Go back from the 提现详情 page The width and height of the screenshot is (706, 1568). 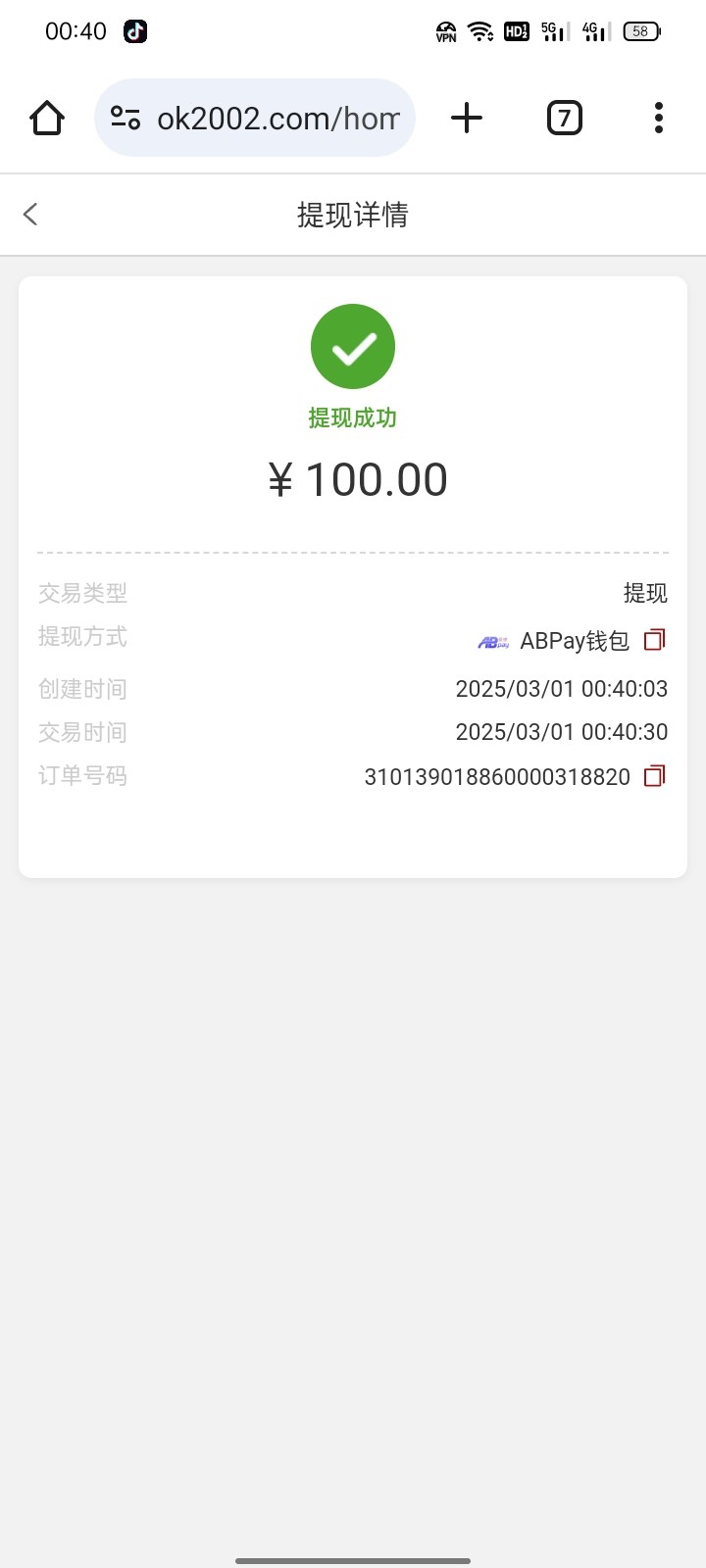[x=30, y=214]
